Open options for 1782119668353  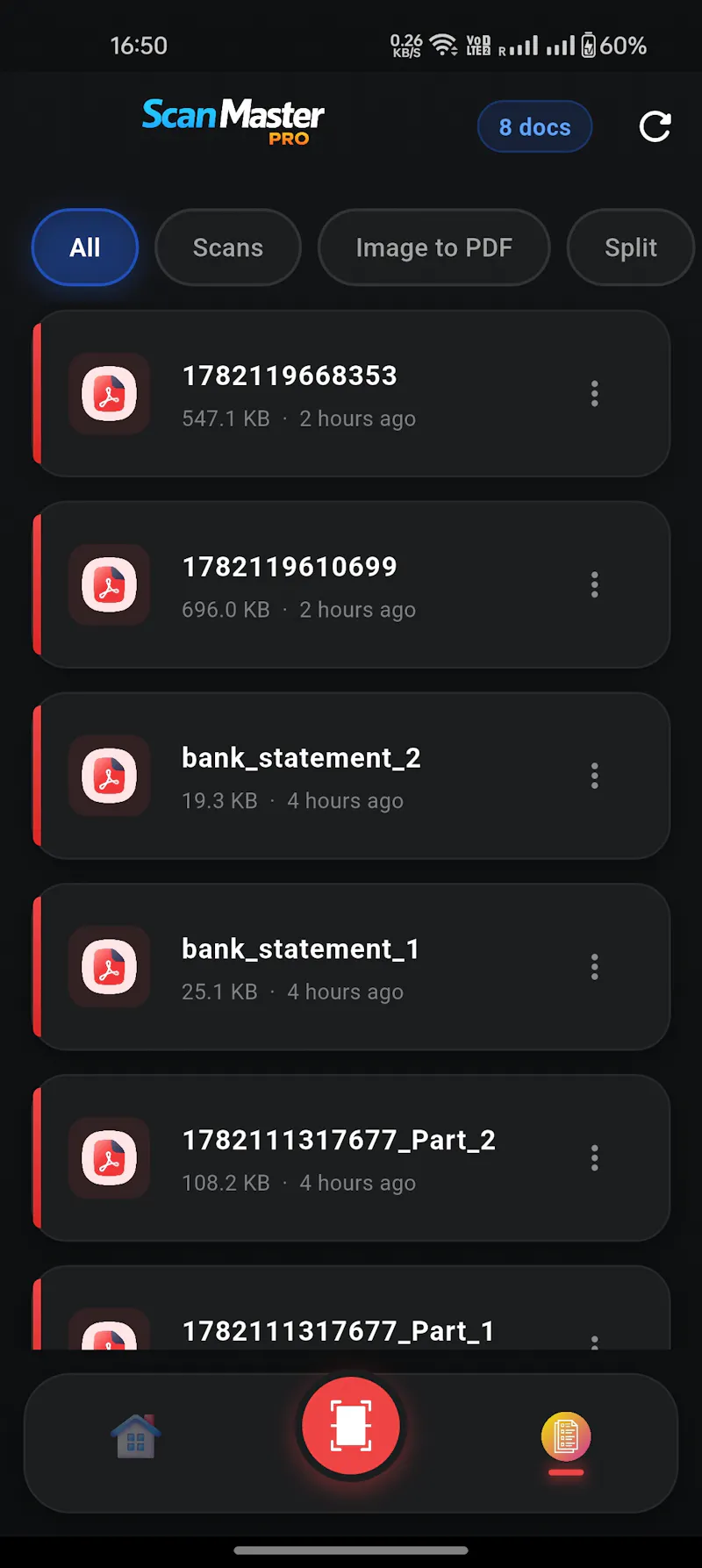[595, 394]
